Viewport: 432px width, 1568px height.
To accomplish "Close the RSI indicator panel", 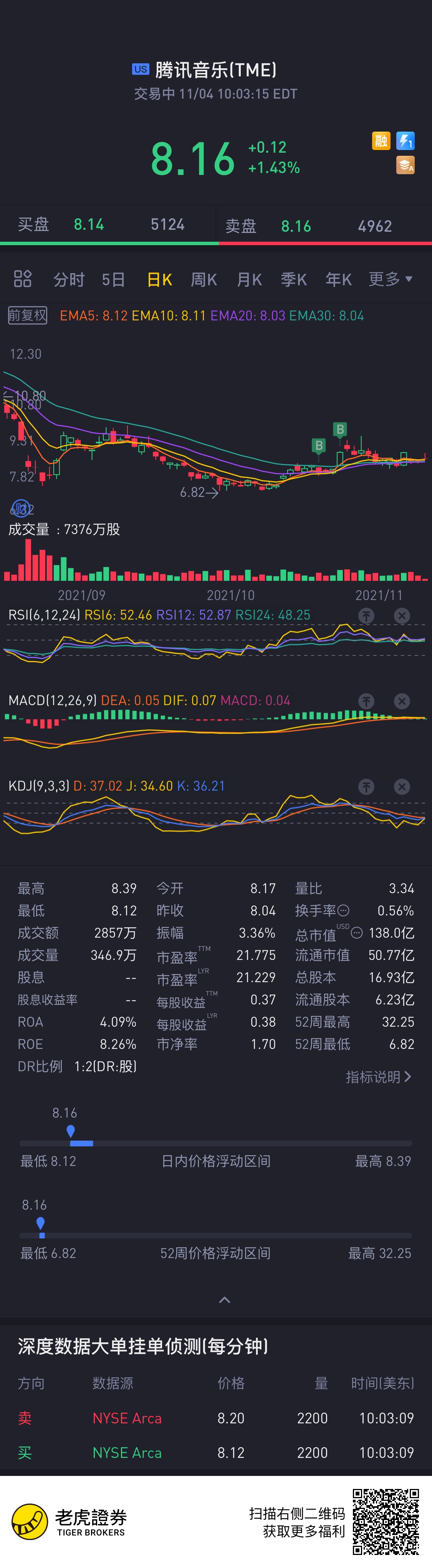I will [402, 615].
